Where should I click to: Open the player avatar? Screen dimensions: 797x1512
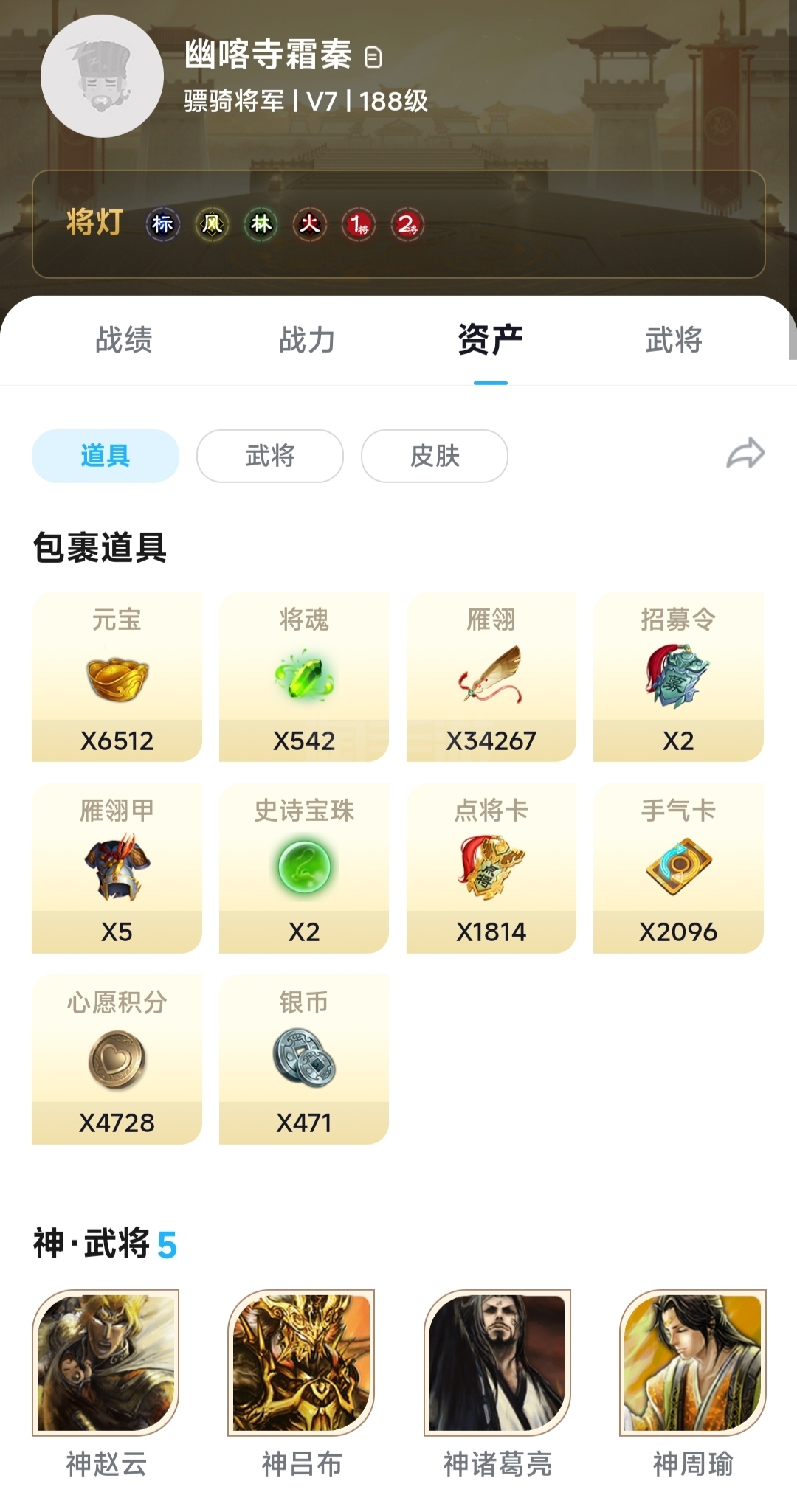pyautogui.click(x=102, y=77)
